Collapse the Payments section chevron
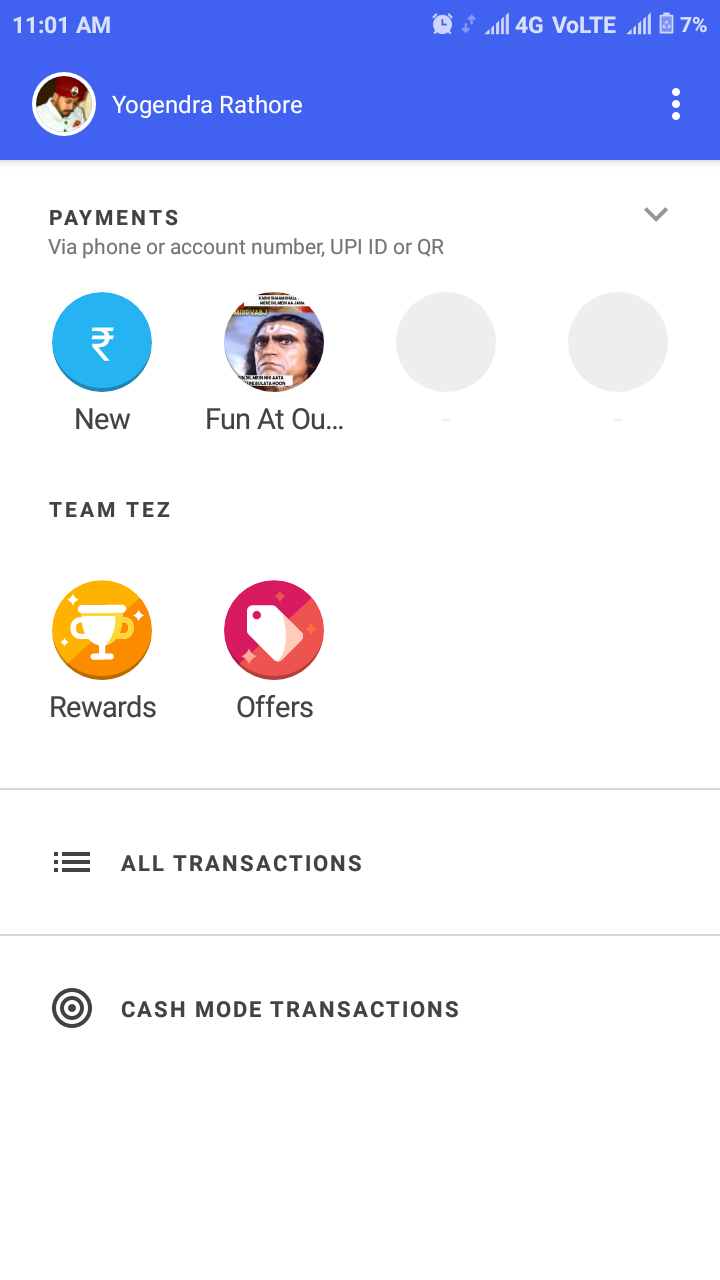 (655, 214)
